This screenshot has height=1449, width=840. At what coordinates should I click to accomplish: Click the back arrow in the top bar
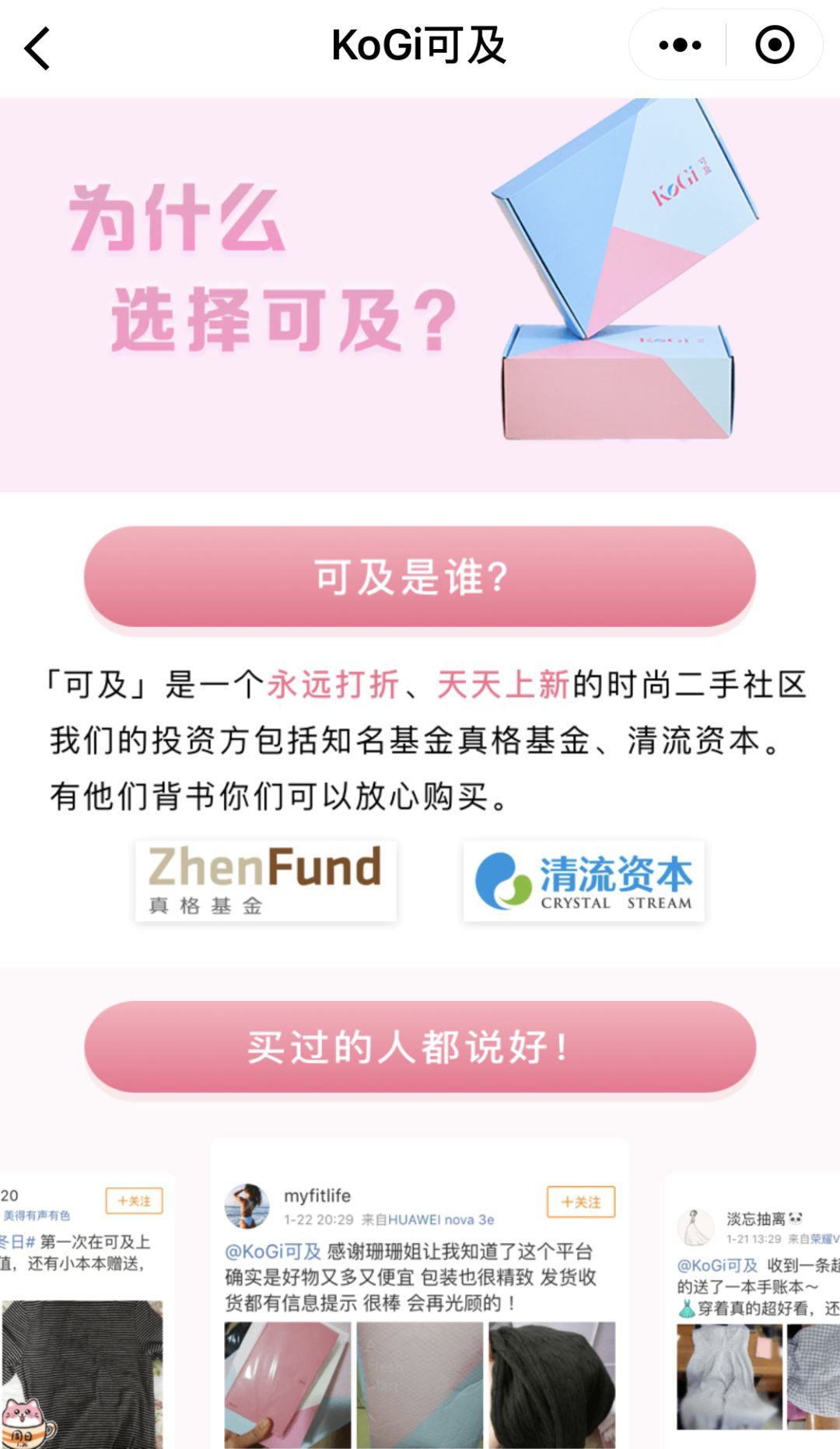coord(37,47)
